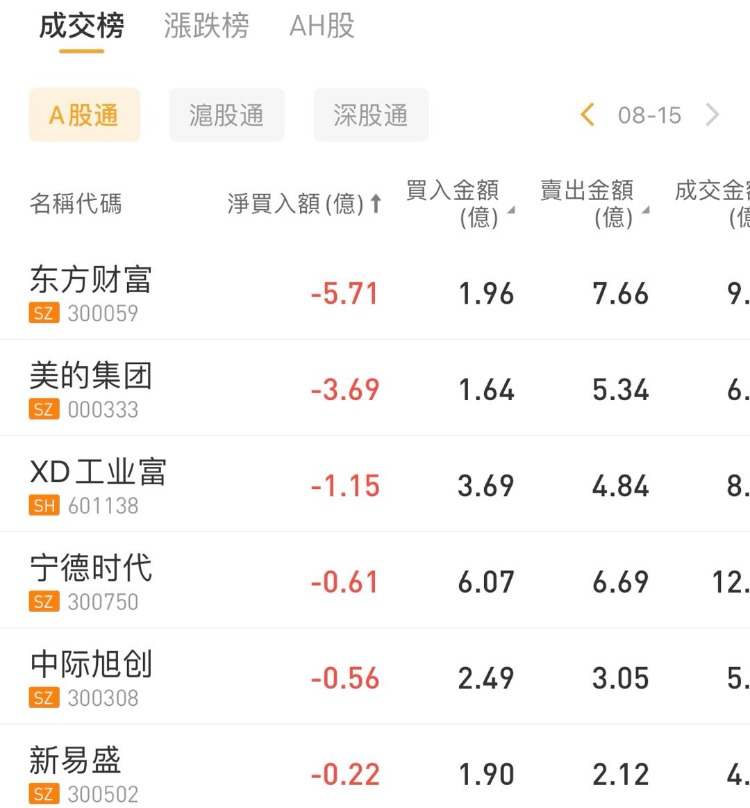
Task: Select the A股通 chip
Action: tap(84, 115)
